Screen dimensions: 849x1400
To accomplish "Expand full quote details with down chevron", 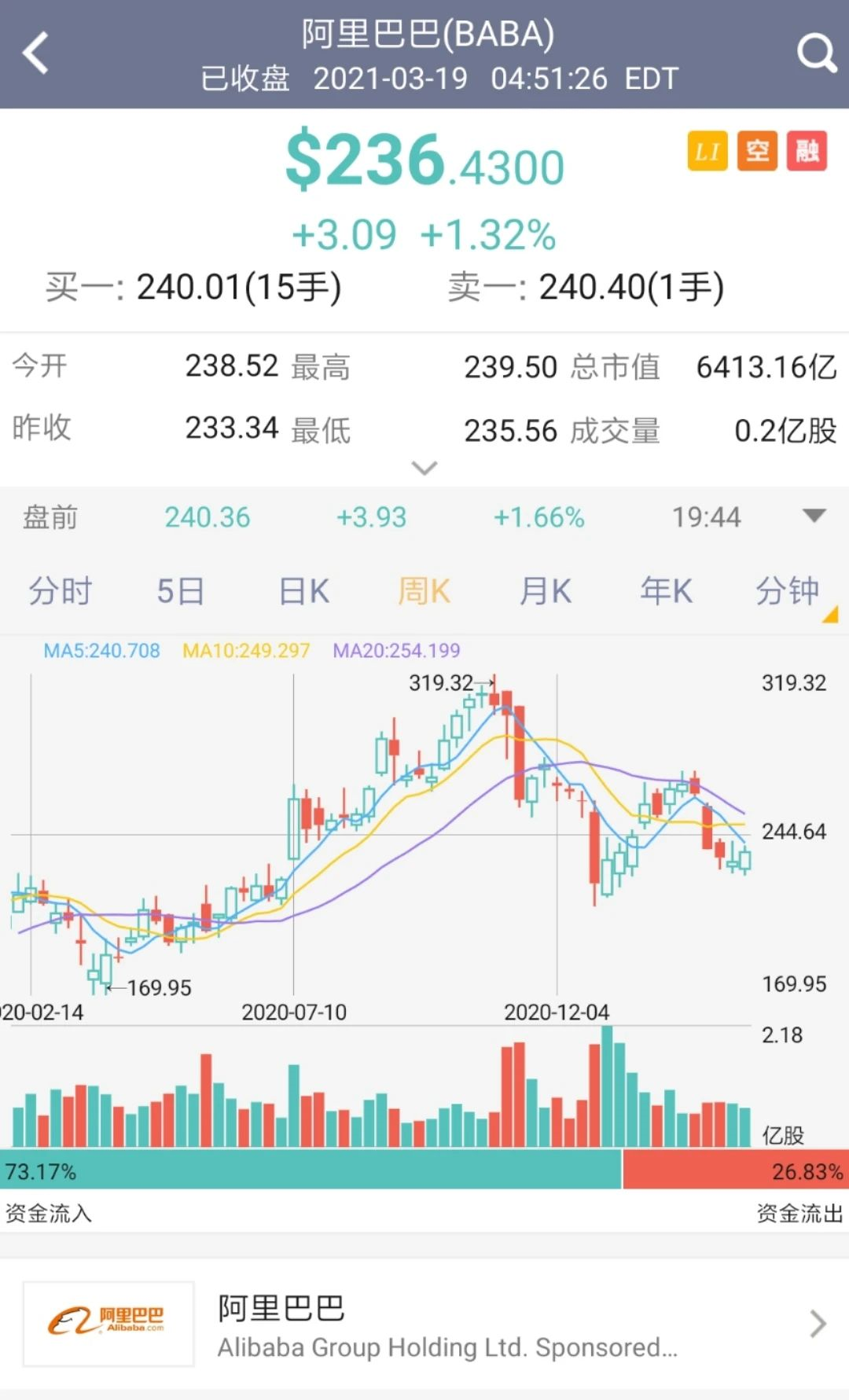I will [424, 468].
